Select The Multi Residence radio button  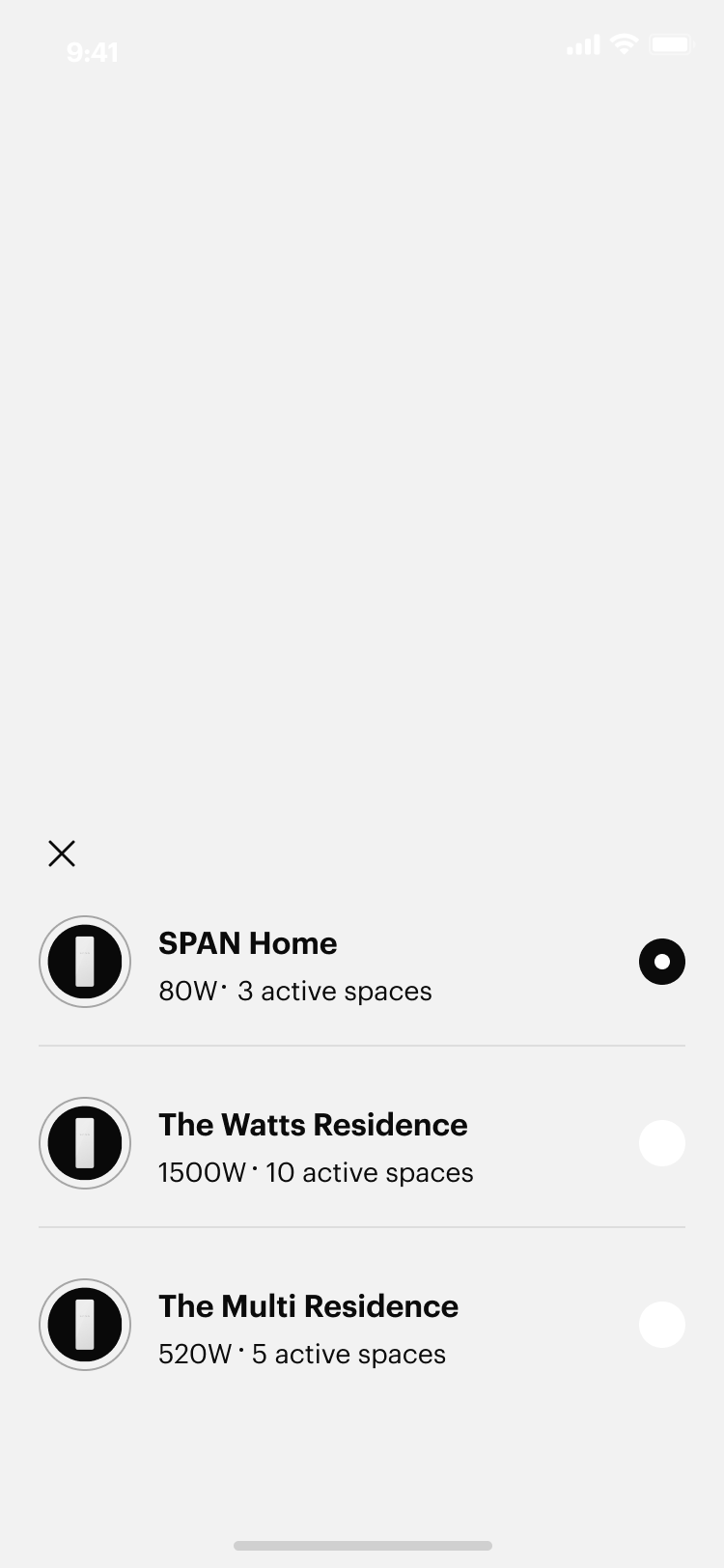pyautogui.click(x=662, y=1325)
